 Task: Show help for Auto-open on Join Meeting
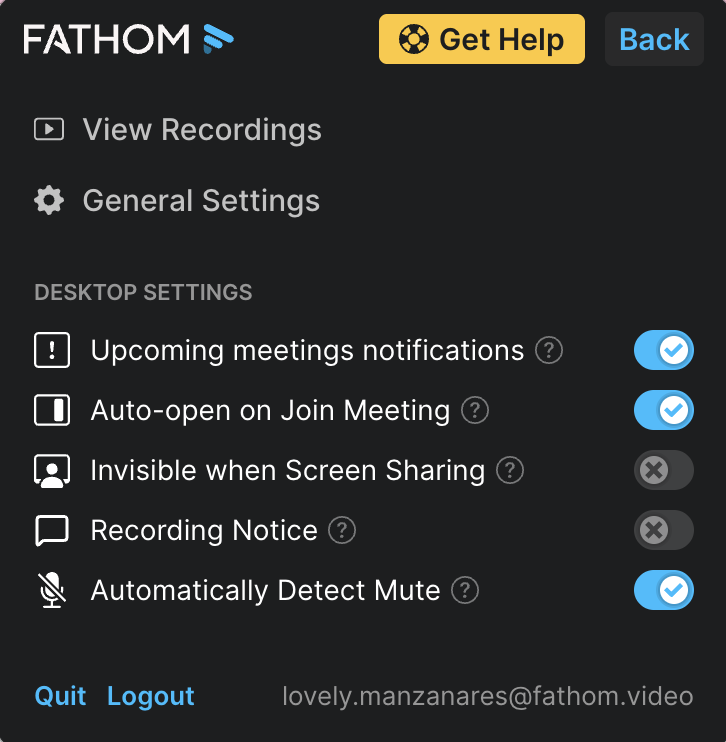[475, 410]
